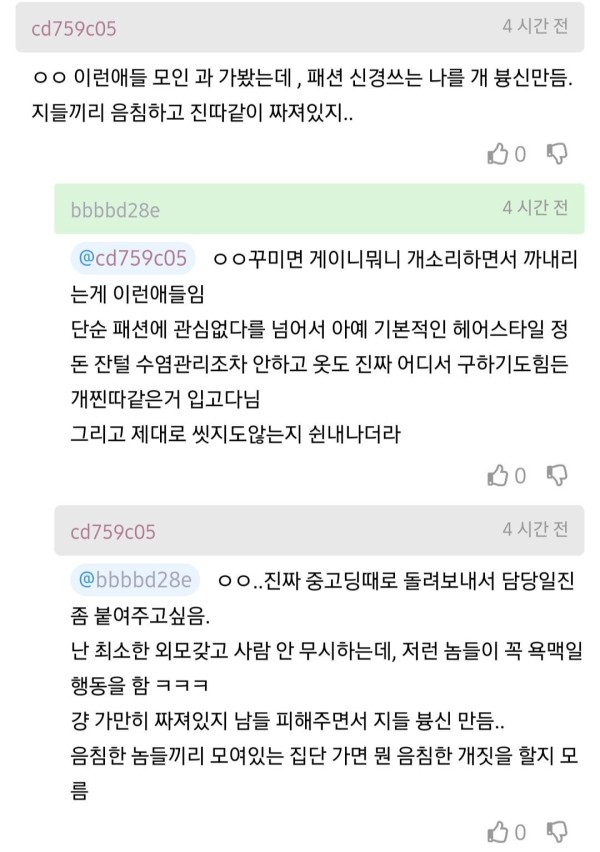600x852 pixels.
Task: Like cd759c05's reply mentioning @bbbbd28e
Action: click(498, 831)
